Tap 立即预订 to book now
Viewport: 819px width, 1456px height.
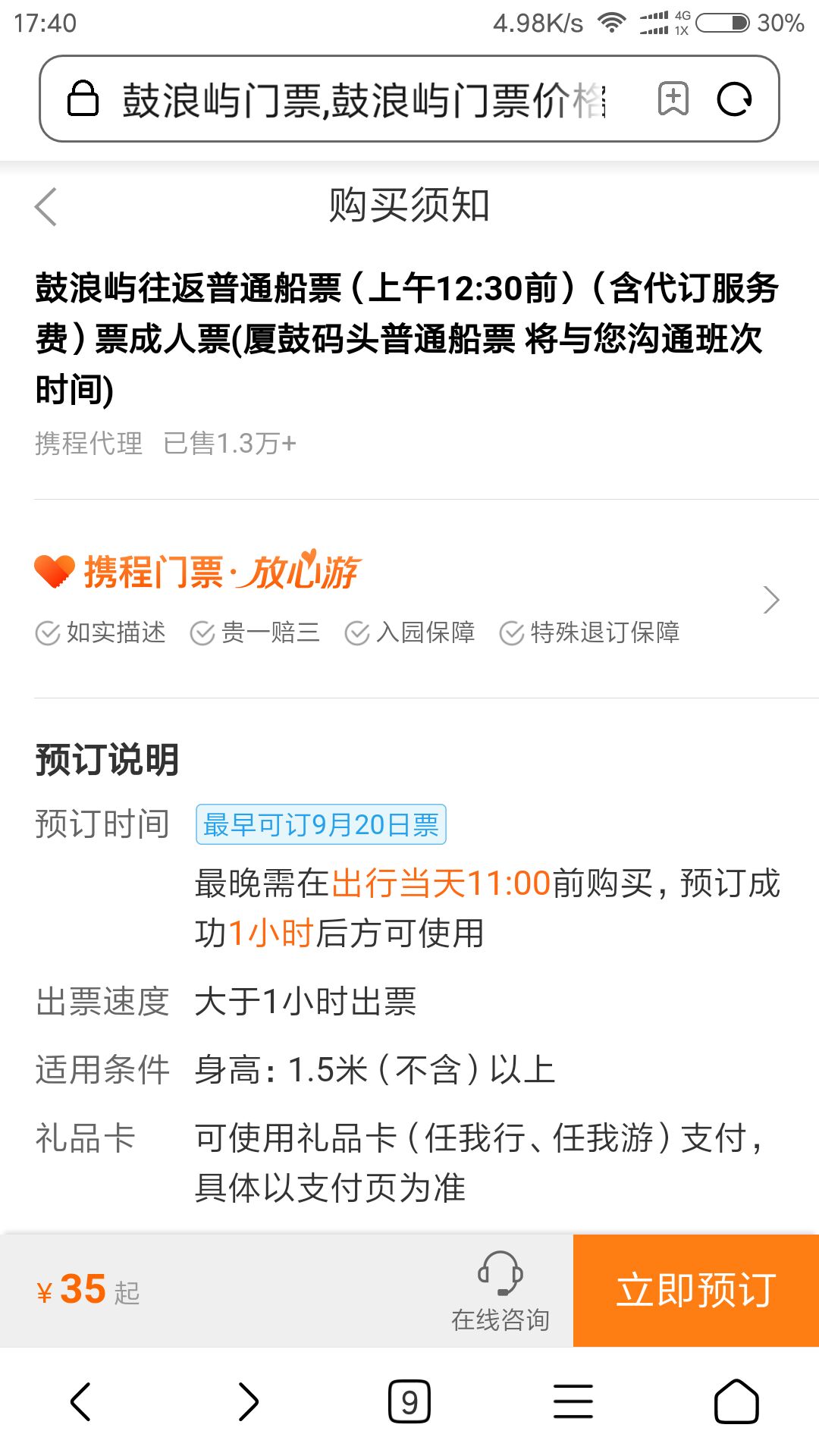pyautogui.click(x=696, y=1291)
